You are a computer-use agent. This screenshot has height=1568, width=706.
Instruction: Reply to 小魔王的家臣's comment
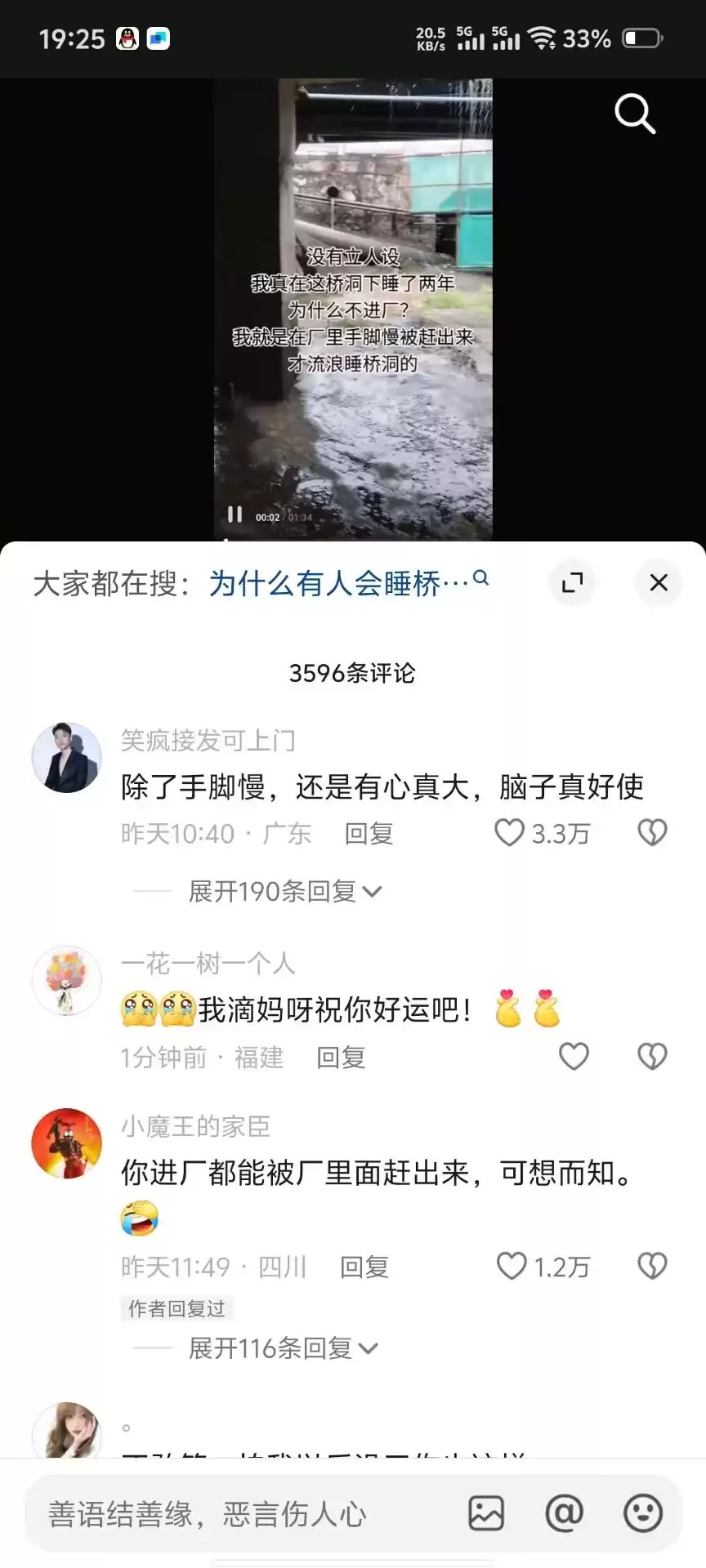click(364, 1267)
